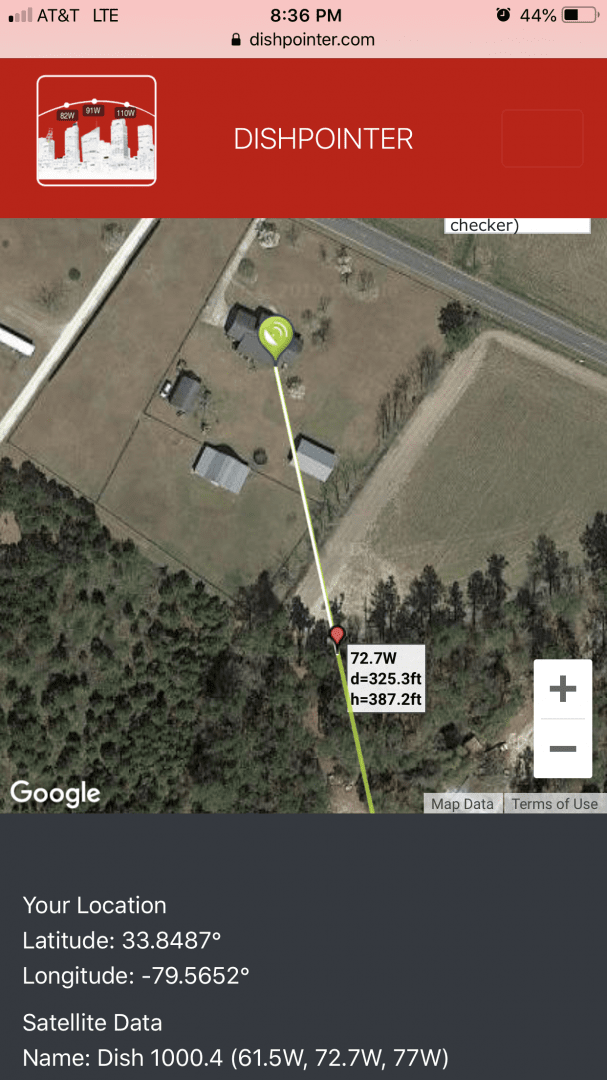Zoom out of the satellite map
This screenshot has height=1080, width=607.
click(x=563, y=749)
